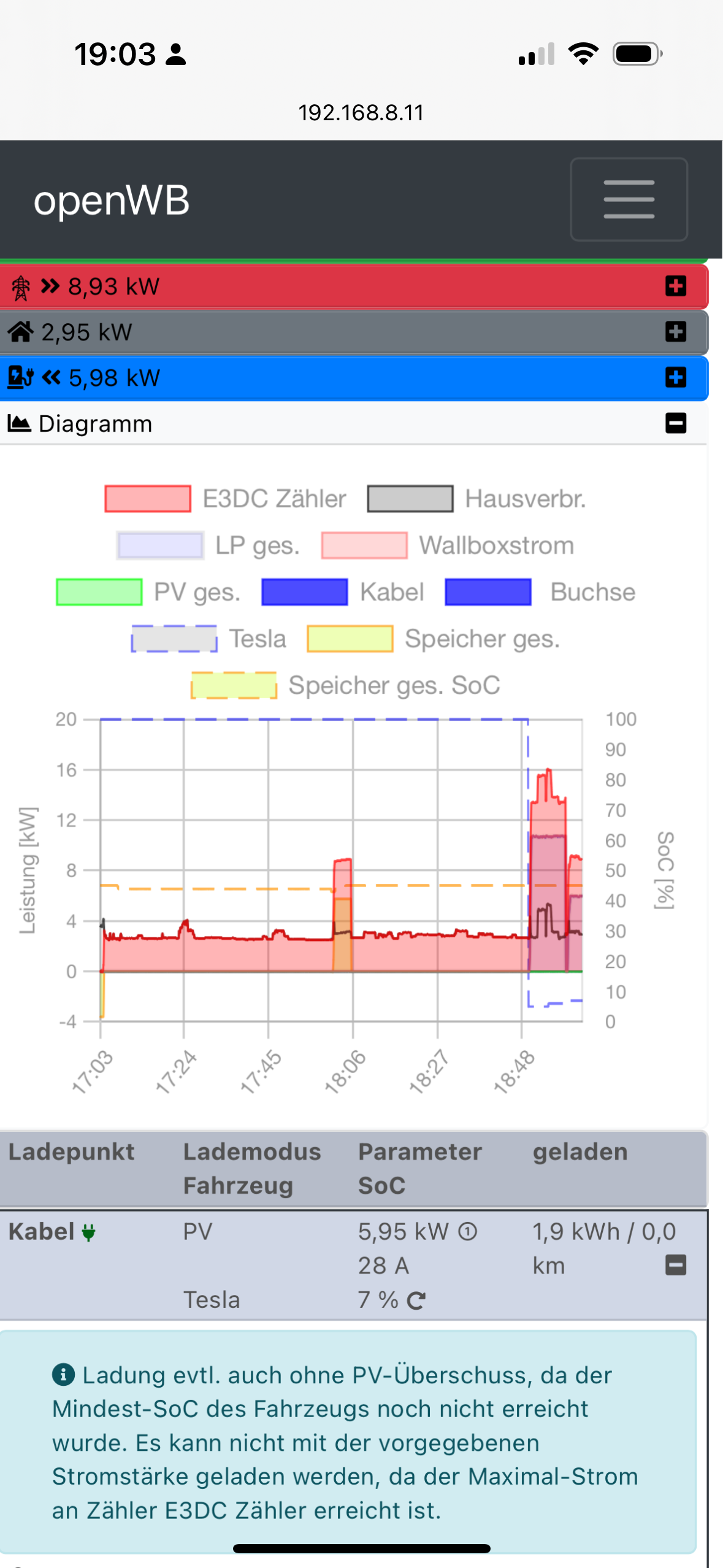Expand the 5,98 kW charge point row
The height and width of the screenshot is (1568, 723).
[x=675, y=377]
